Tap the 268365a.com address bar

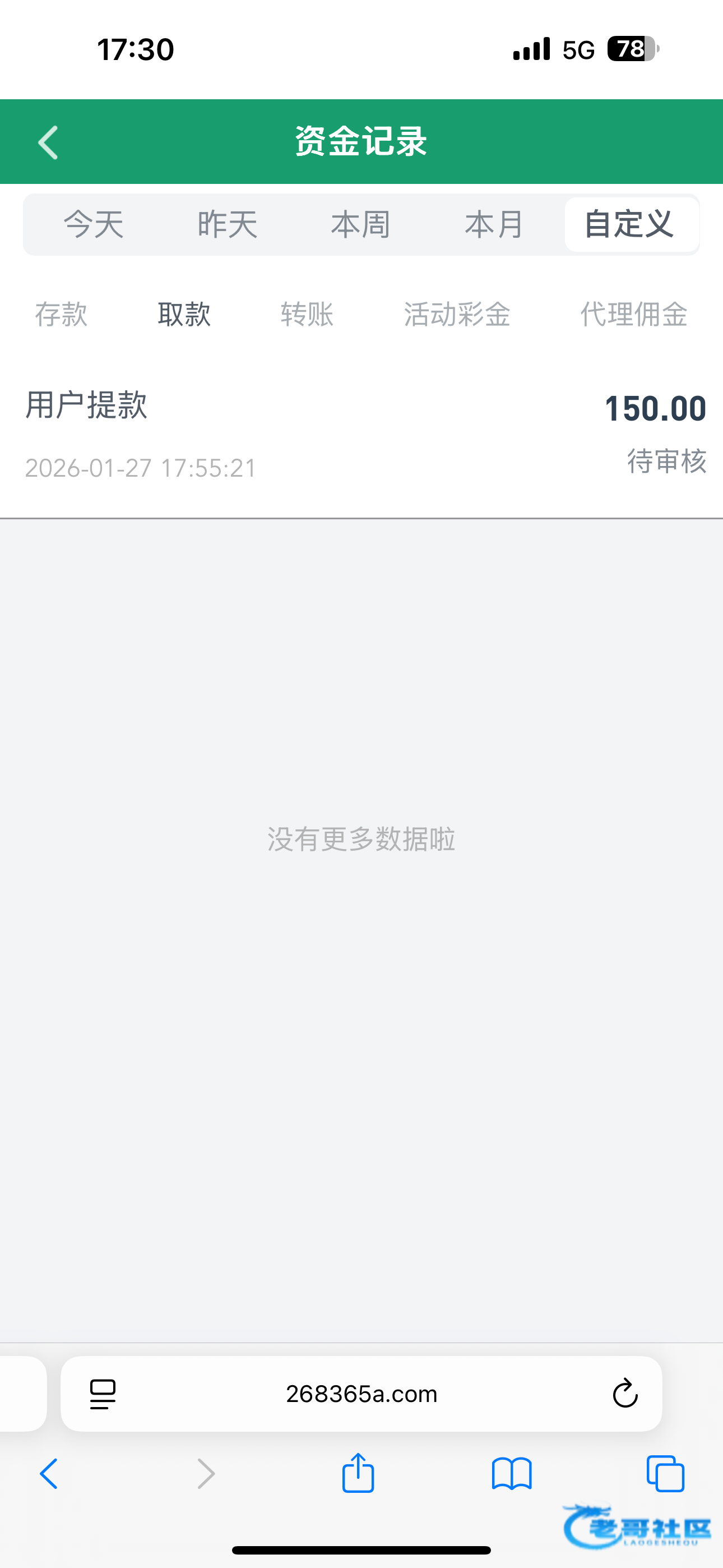pos(361,1394)
